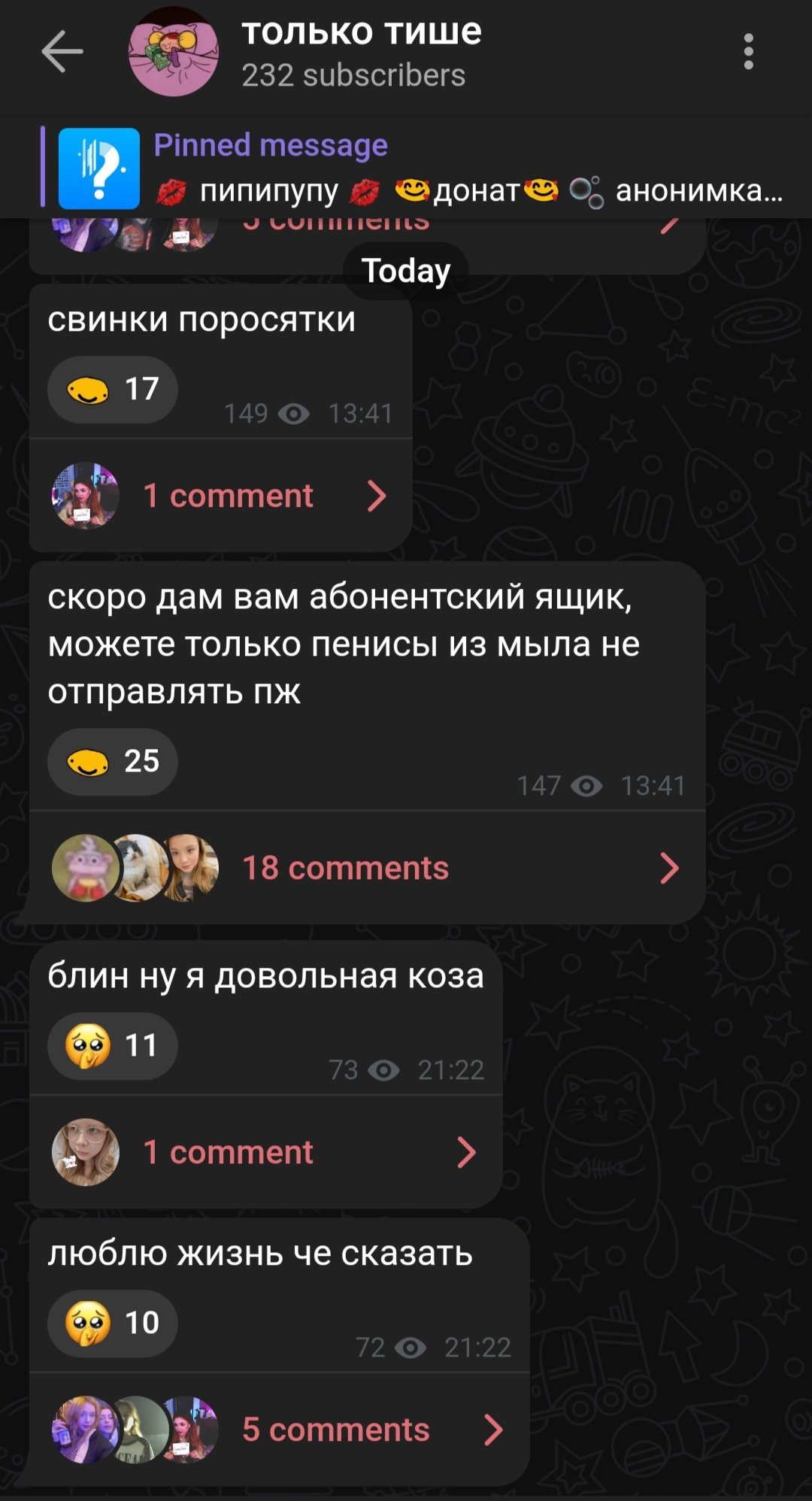Open 5 comments under люблю жизнь post
This screenshot has width=812, height=1501.
279,1430
